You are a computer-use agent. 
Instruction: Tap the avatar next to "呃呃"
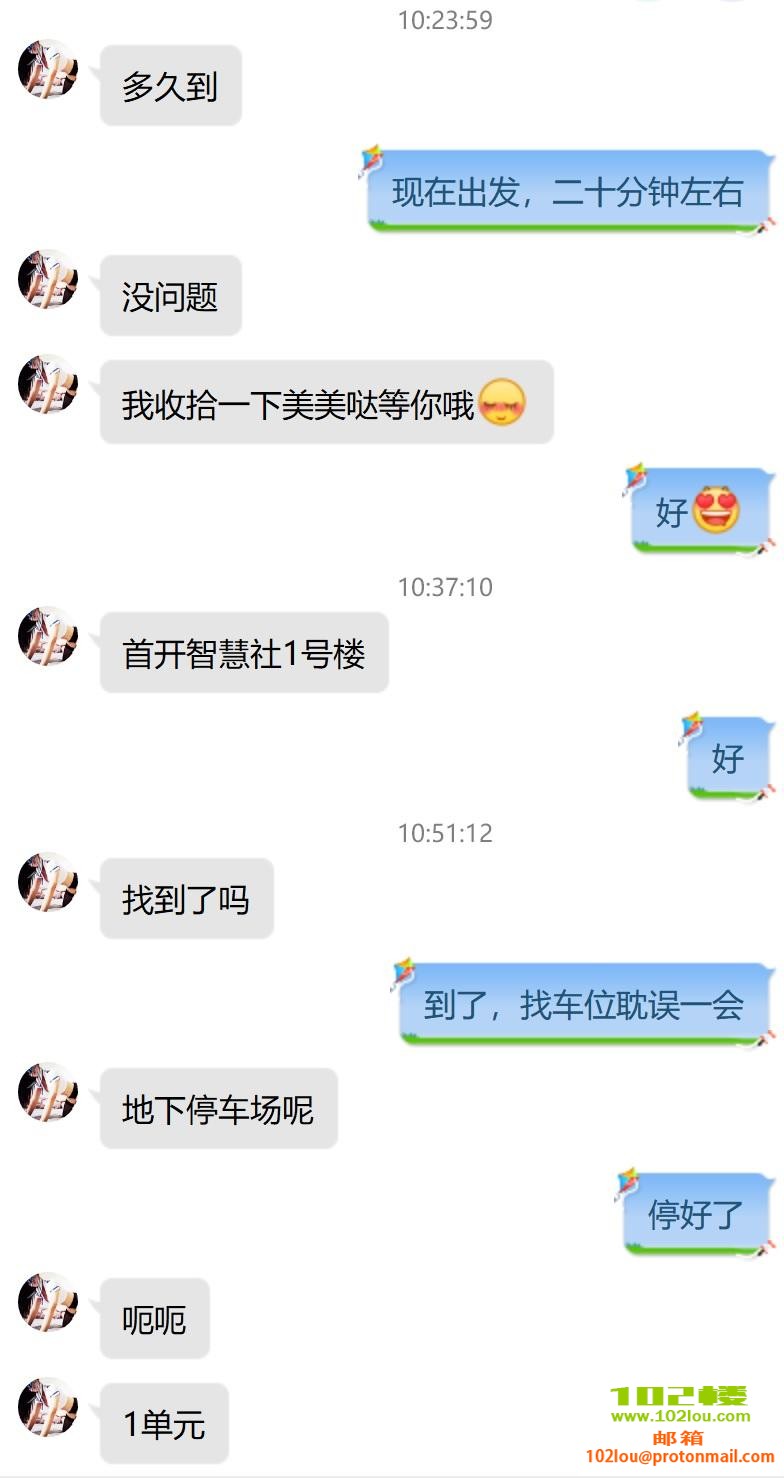coord(48,1302)
